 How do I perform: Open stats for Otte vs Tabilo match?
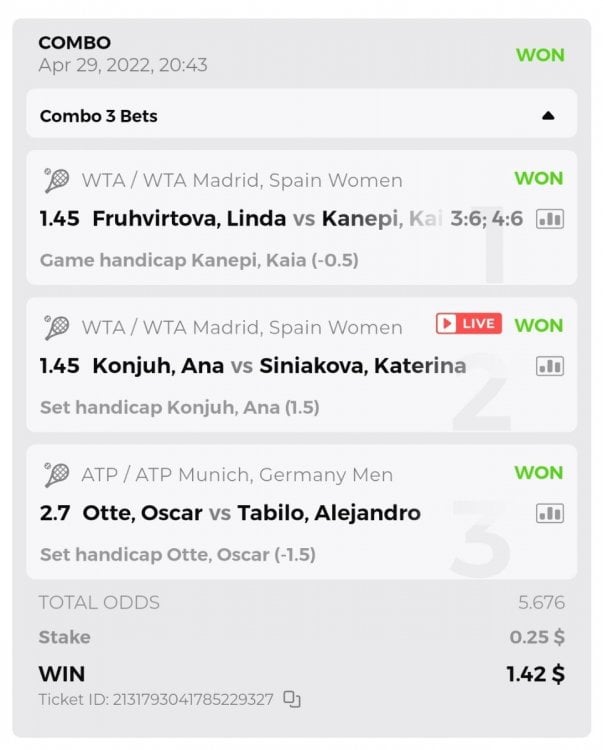point(550,513)
